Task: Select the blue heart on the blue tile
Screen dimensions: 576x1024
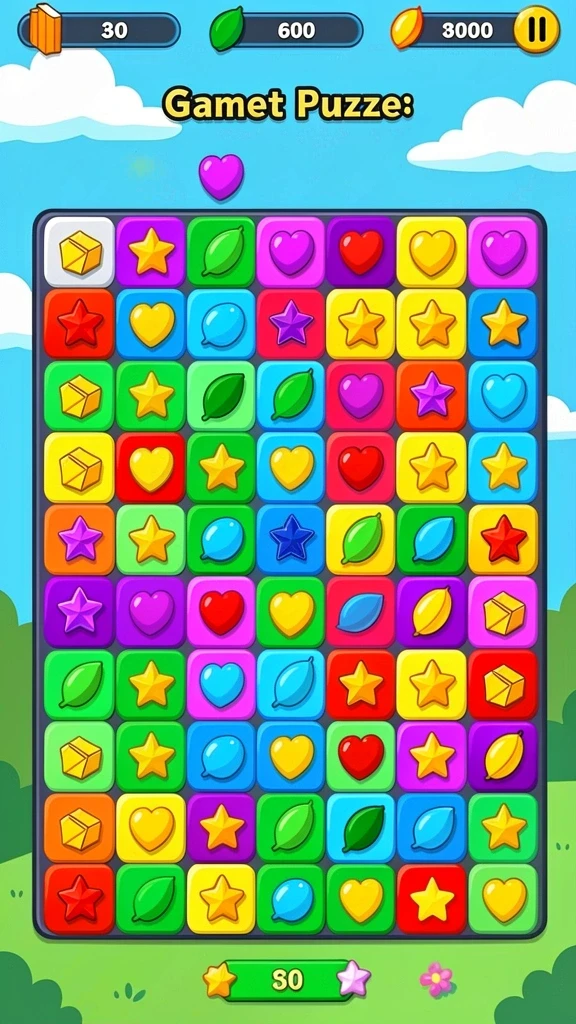Action: 503,396
